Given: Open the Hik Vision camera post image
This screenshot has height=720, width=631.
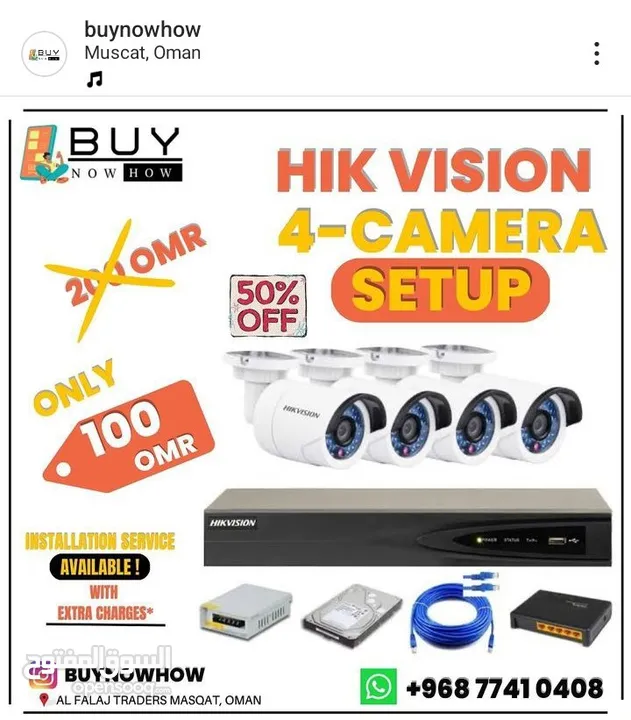Looking at the screenshot, I should point(315,410).
